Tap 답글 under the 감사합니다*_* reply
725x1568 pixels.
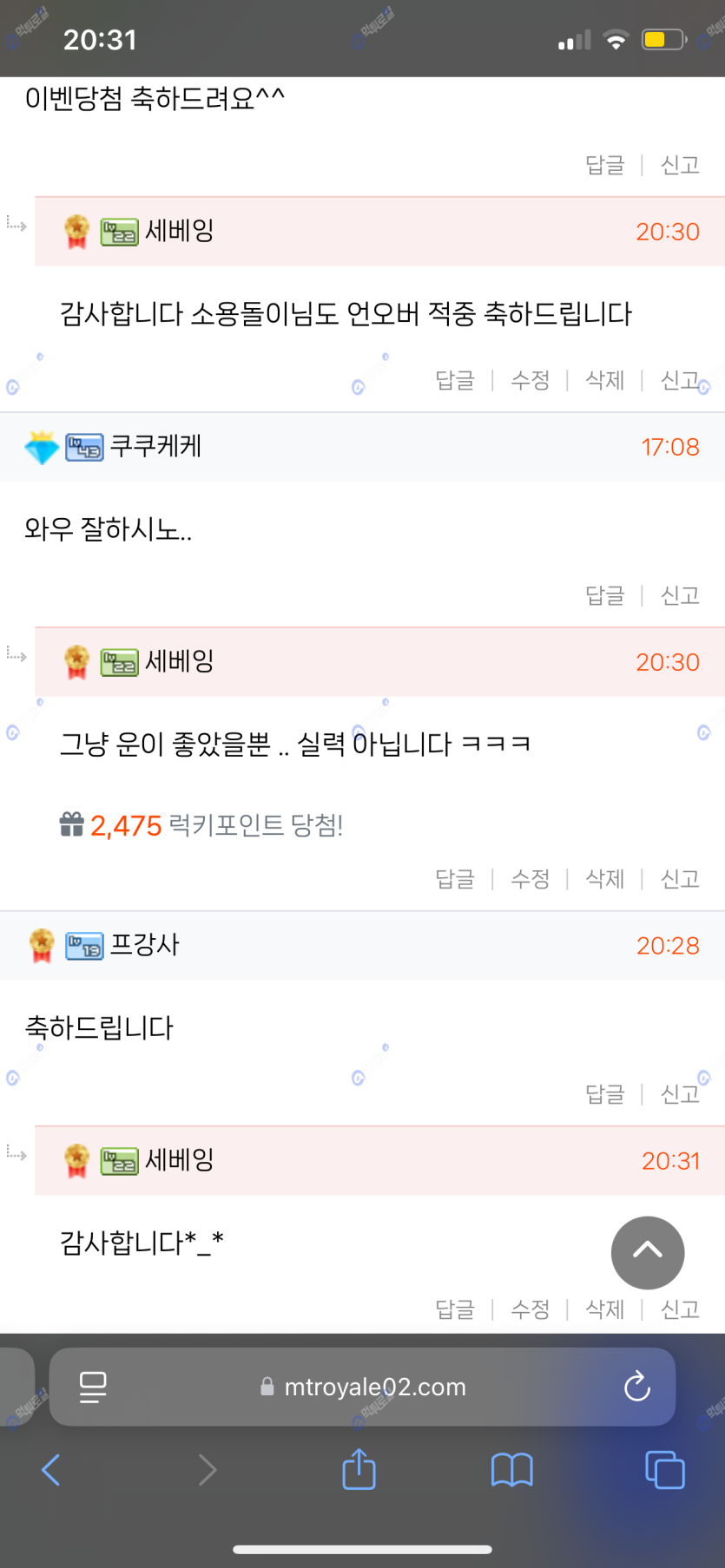455,1309
